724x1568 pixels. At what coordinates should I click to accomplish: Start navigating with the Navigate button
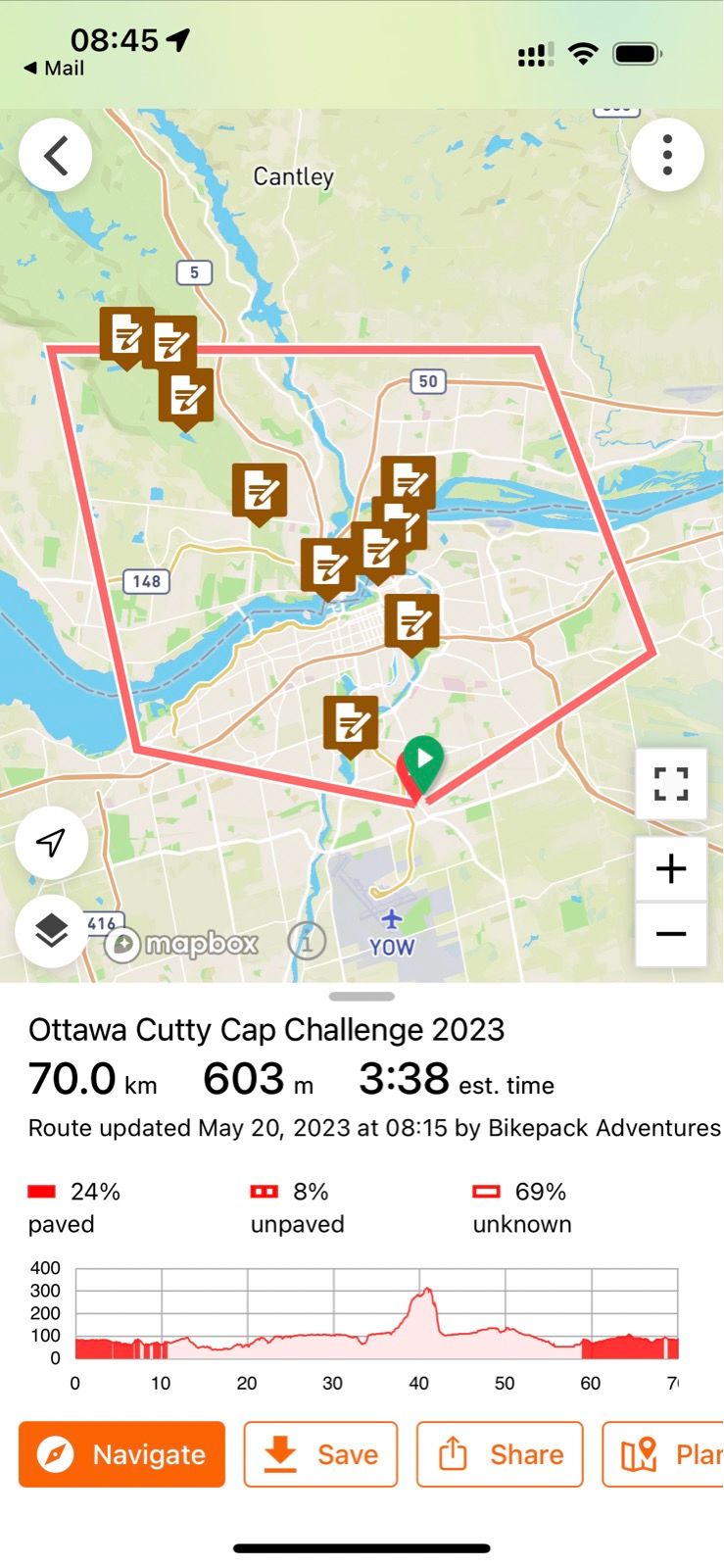122,1454
